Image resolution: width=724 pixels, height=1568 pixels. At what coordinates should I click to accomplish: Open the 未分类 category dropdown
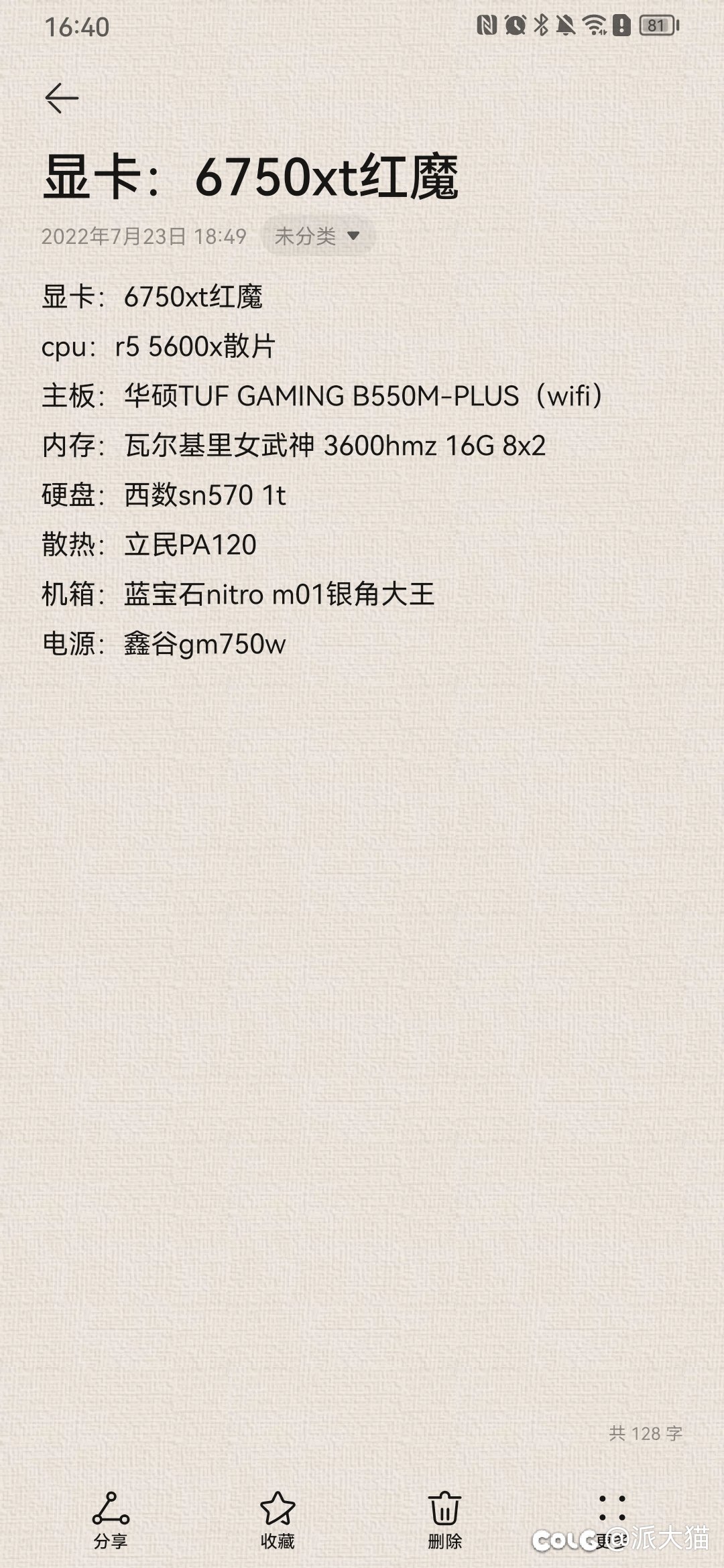(x=317, y=236)
